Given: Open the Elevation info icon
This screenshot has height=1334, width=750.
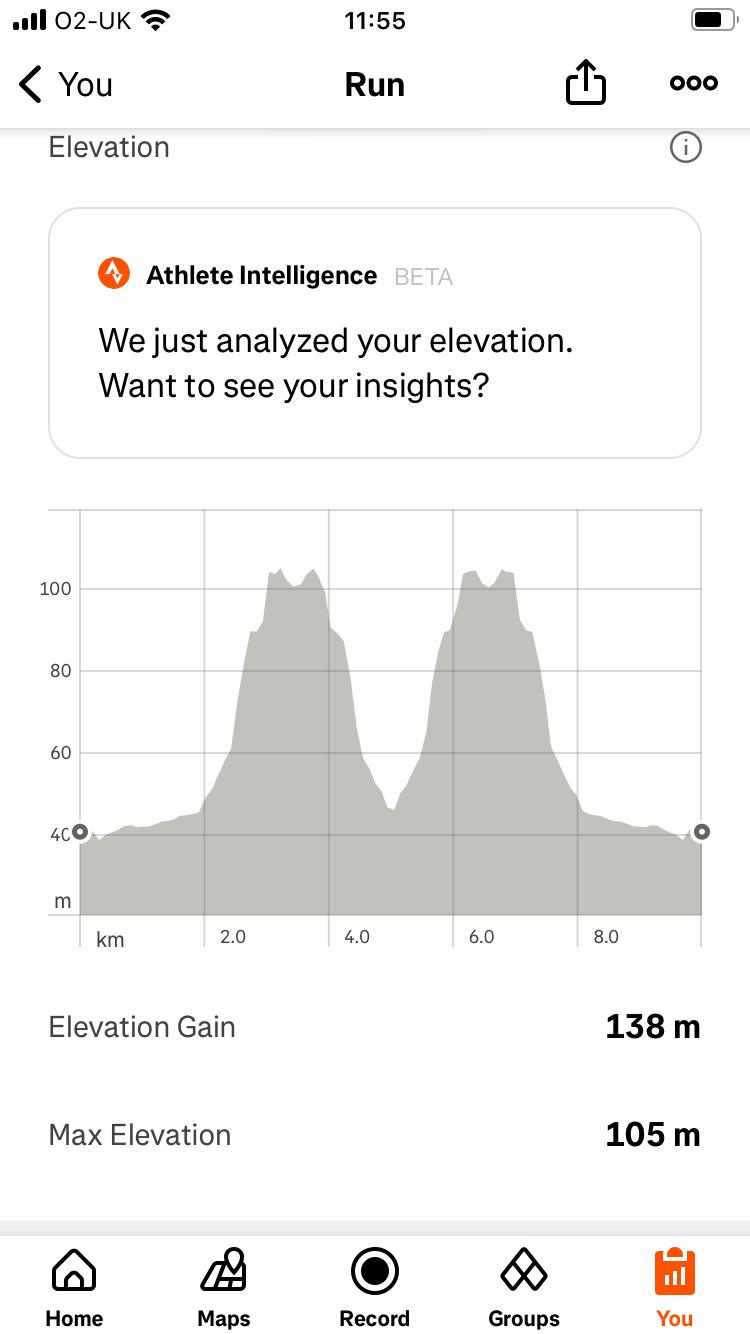Looking at the screenshot, I should 685,148.
